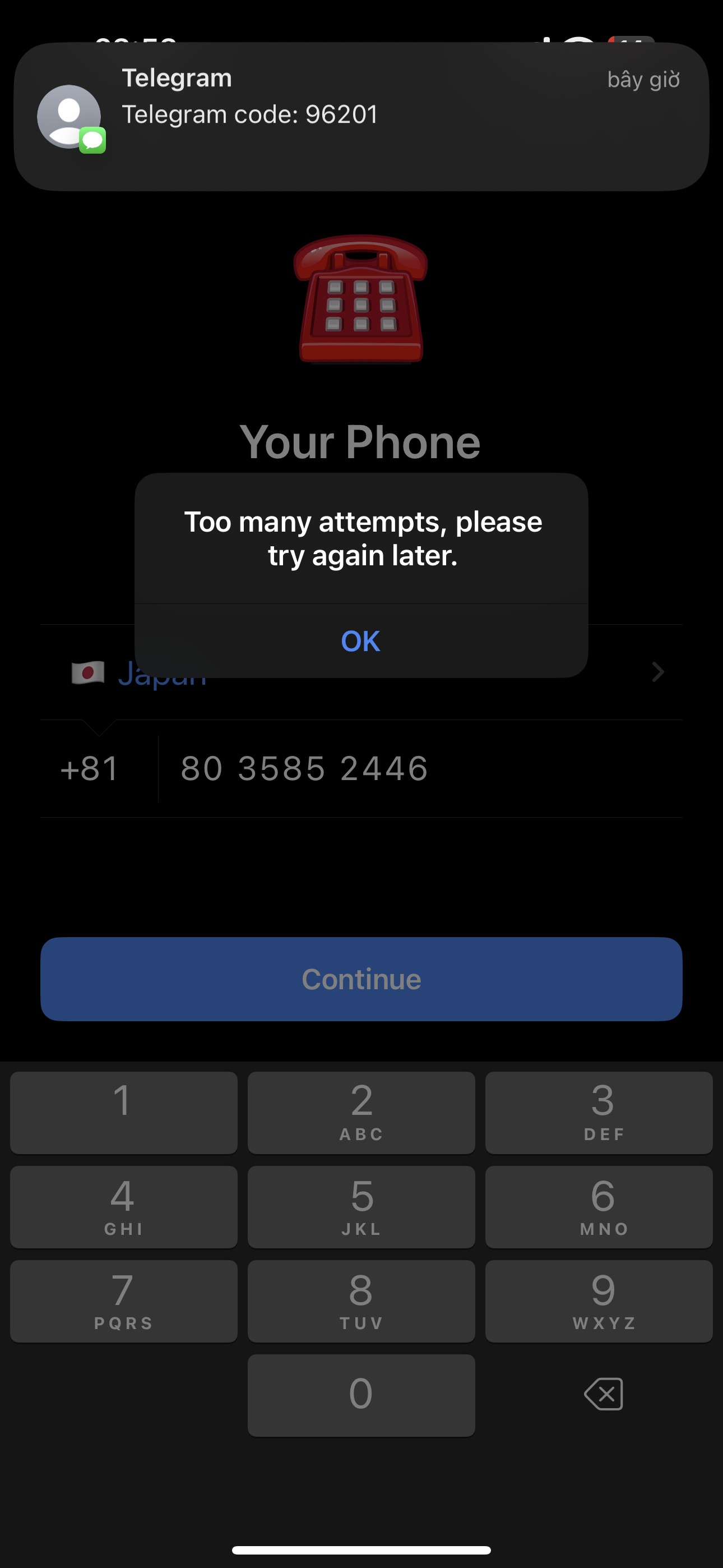
Task: Type digit 0 on the keypad
Action: pos(361,1395)
